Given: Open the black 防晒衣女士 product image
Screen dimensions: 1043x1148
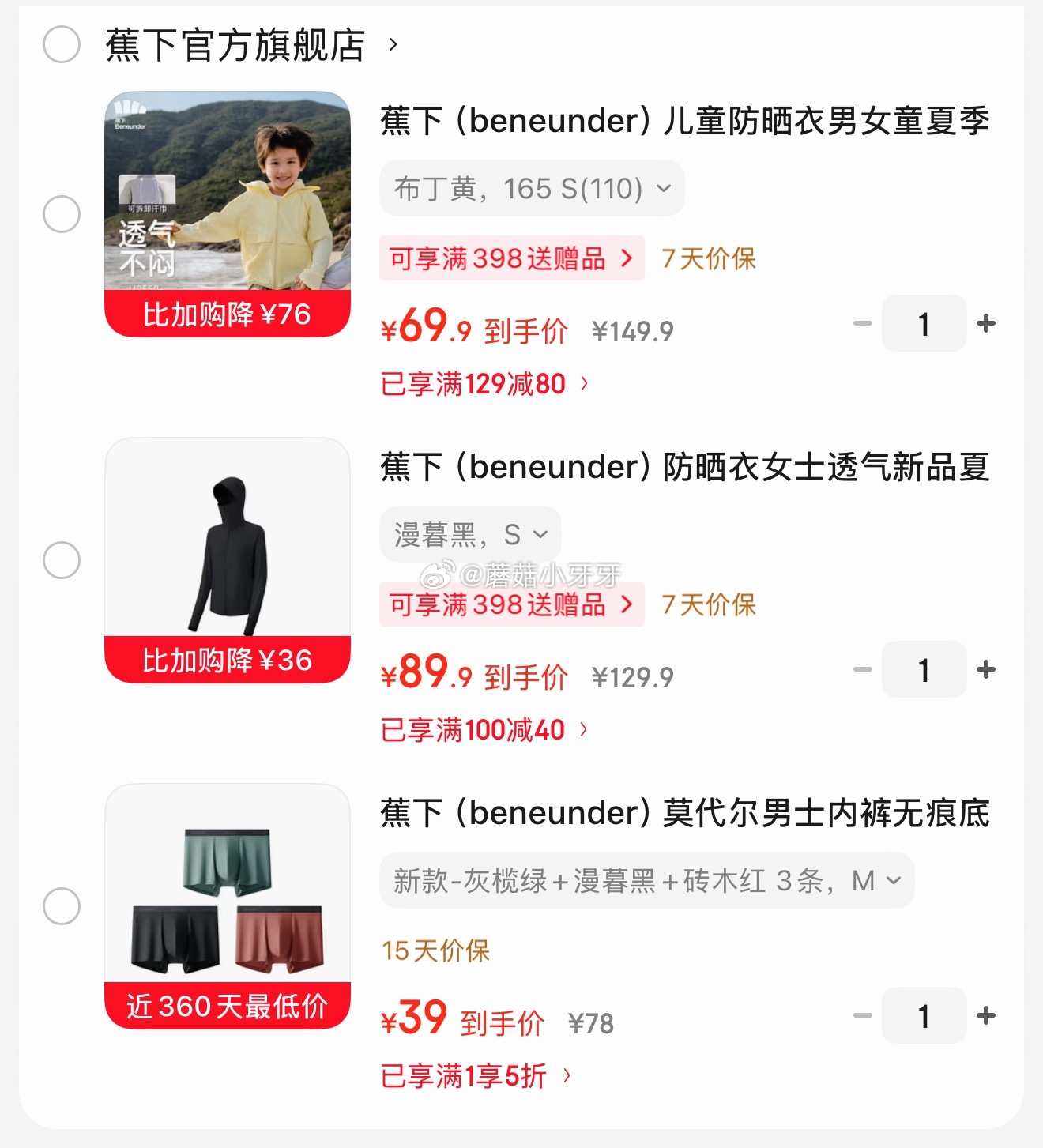Looking at the screenshot, I should coord(228,560).
